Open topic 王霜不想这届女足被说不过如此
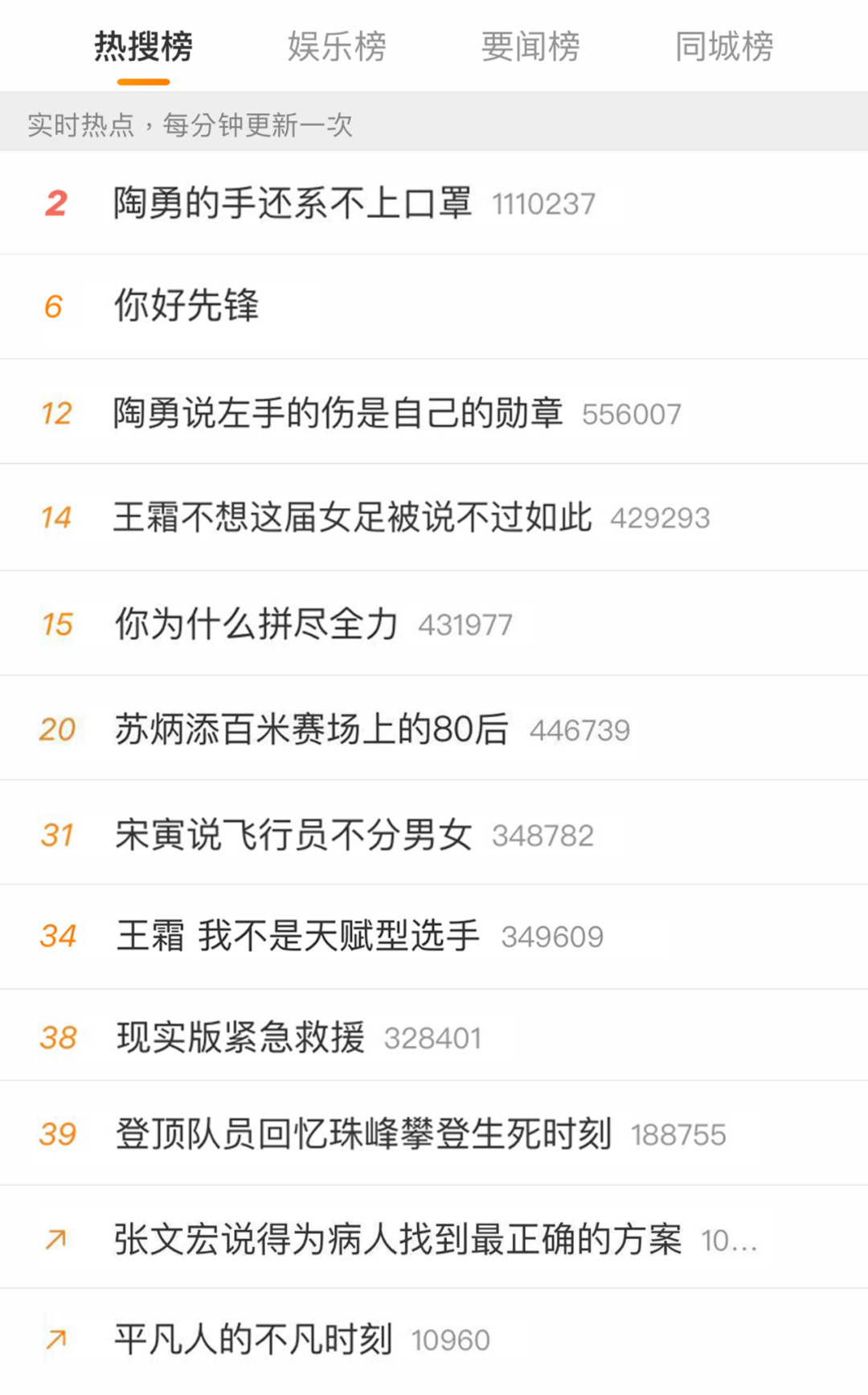 click(x=434, y=518)
